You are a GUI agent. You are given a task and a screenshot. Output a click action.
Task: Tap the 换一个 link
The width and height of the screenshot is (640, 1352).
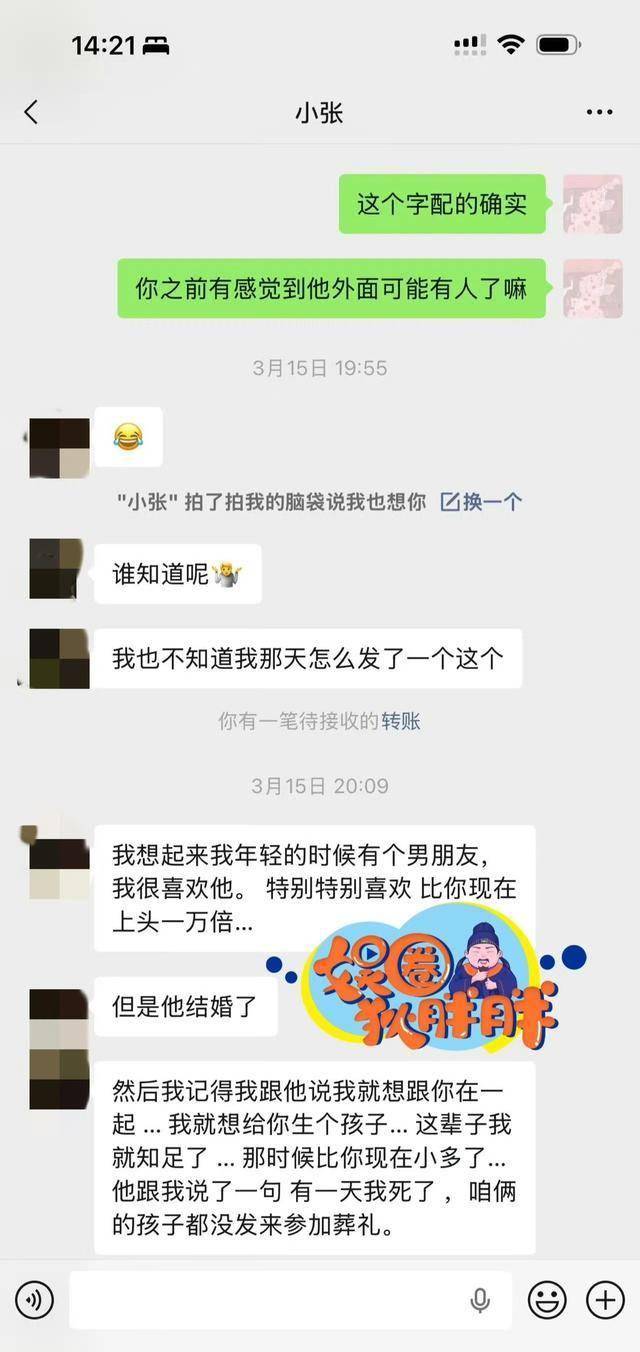[x=481, y=502]
